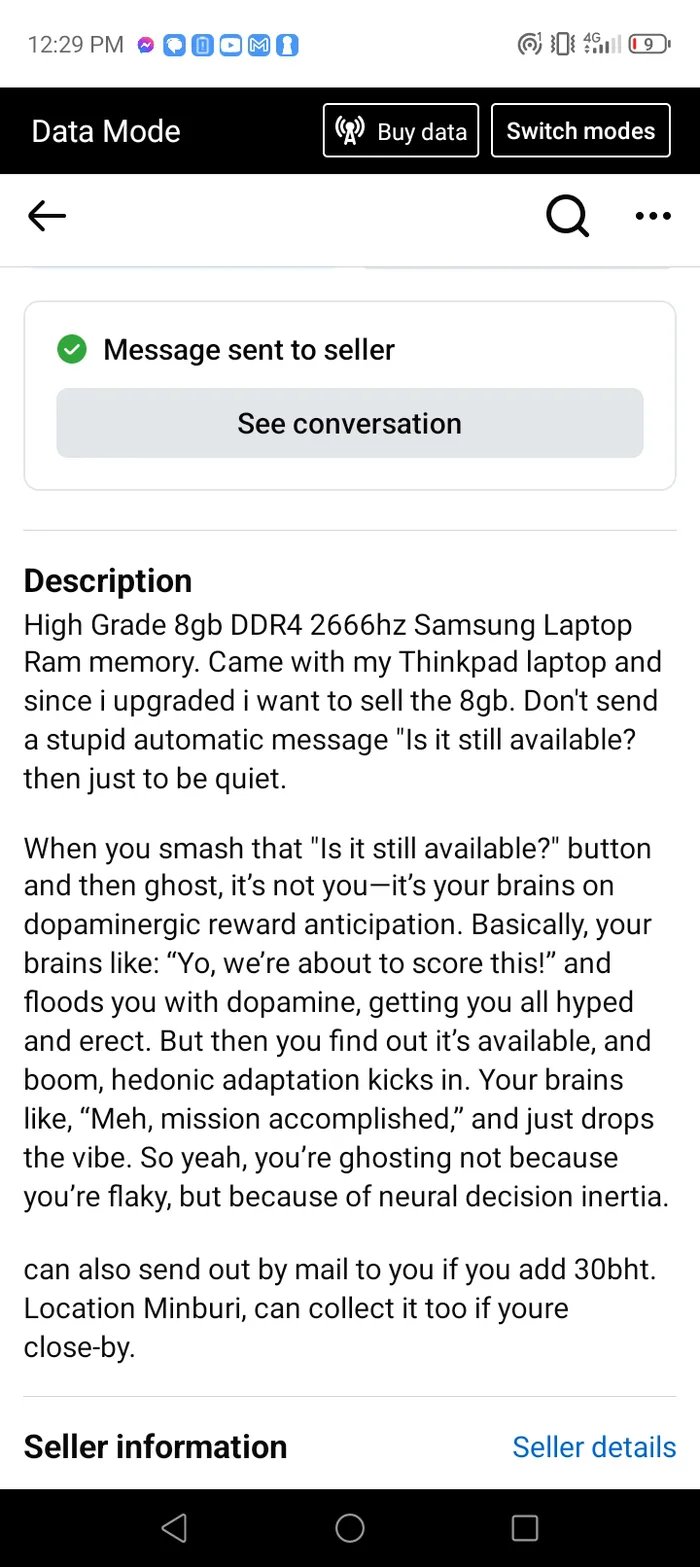Open the Seller details link

(594, 1447)
